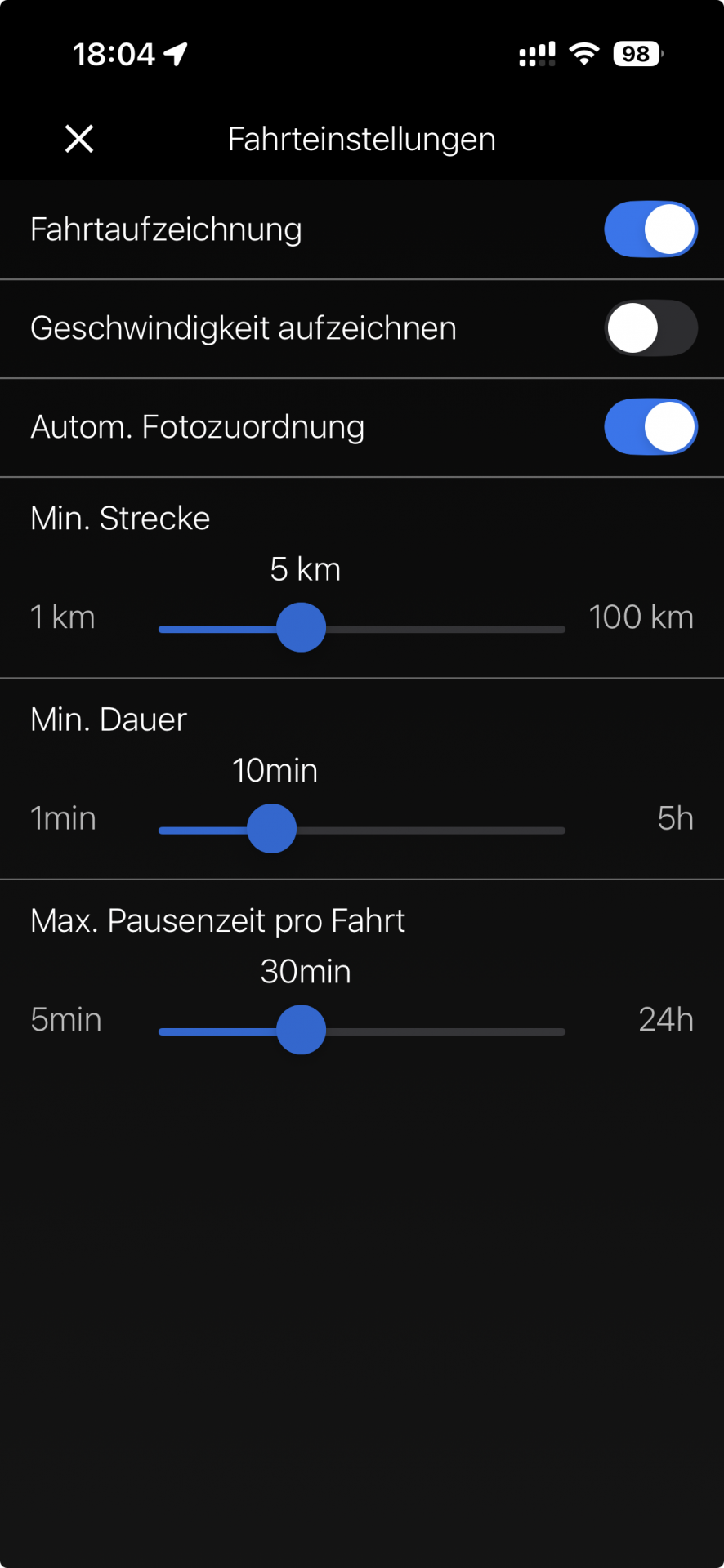The height and width of the screenshot is (1568, 724).
Task: Tap the Max. Pausenzeit pro Fahrt slider handle
Action: pos(301,1030)
